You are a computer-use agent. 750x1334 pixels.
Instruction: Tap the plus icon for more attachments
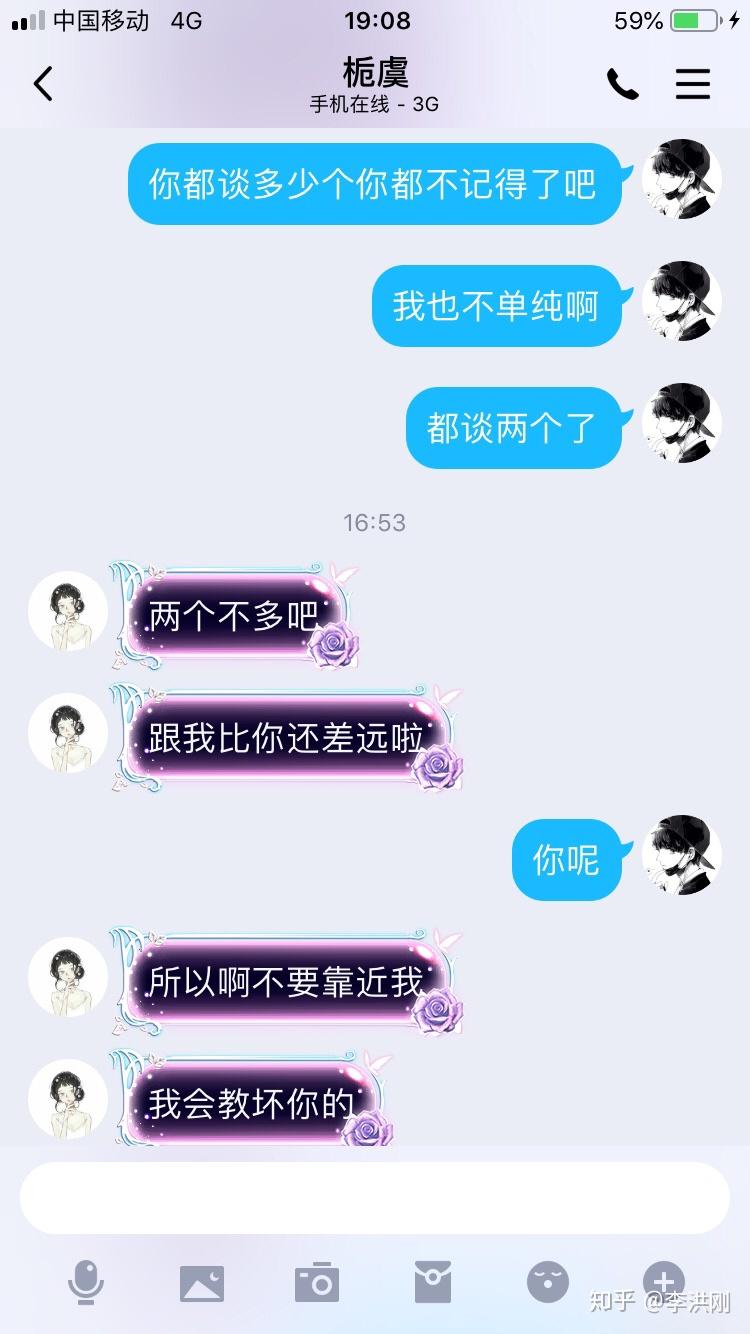663,1279
